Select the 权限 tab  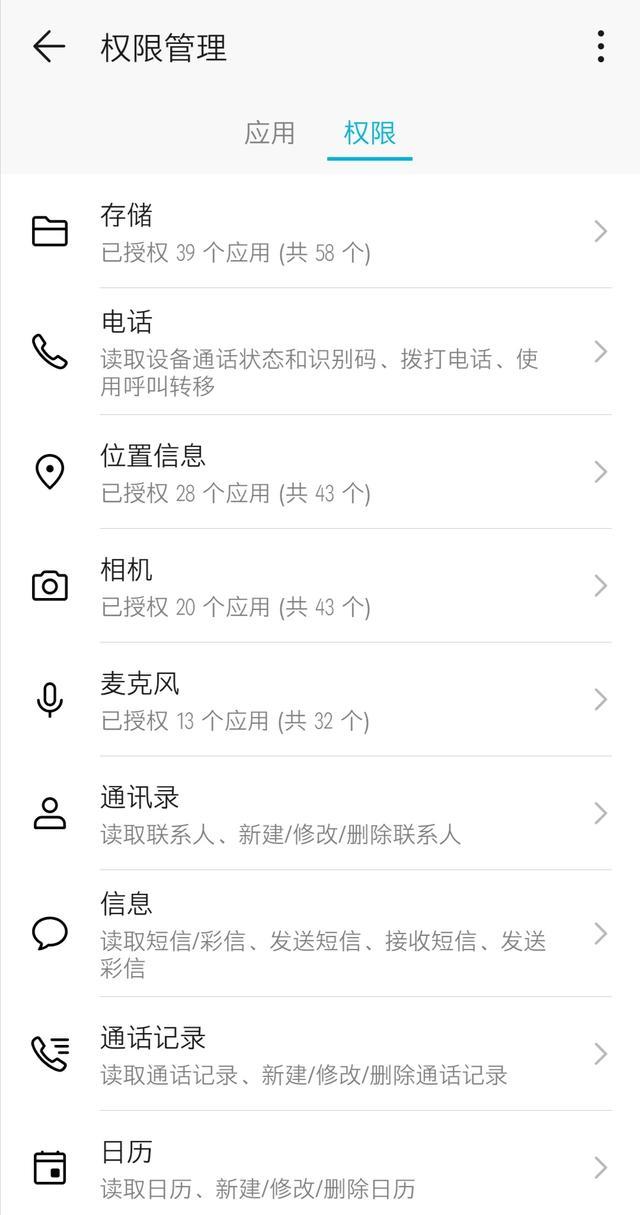(x=370, y=133)
